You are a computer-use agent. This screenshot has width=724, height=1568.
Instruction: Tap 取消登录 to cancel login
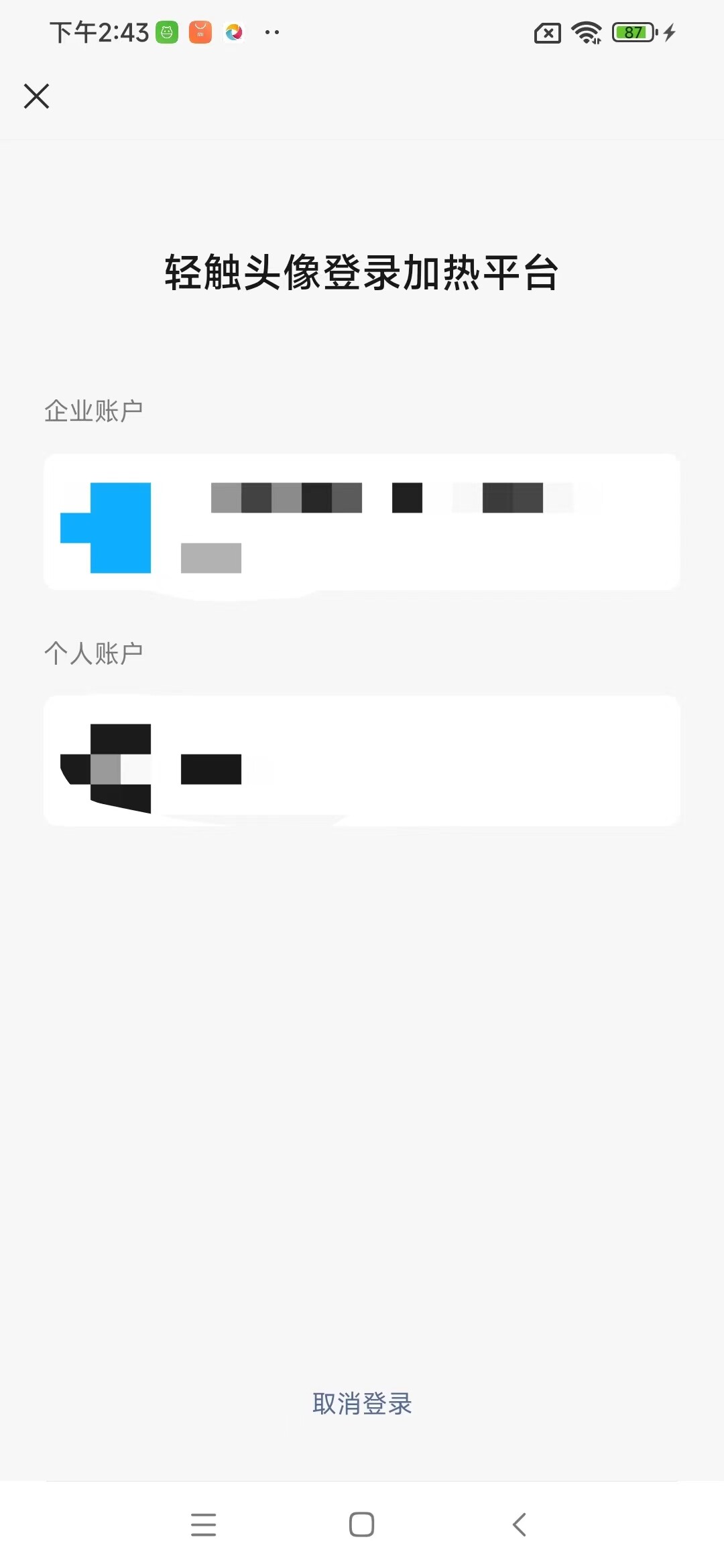click(x=362, y=1403)
